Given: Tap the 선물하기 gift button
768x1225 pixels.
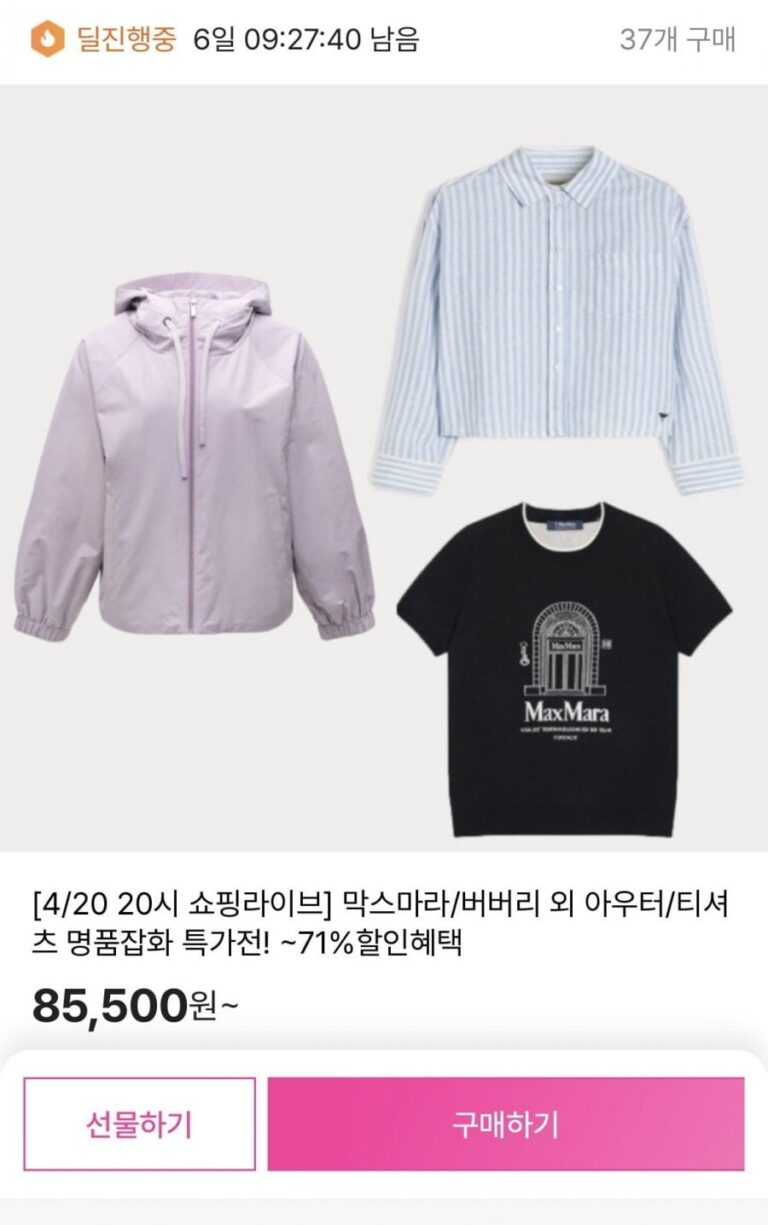Looking at the screenshot, I should [139, 1123].
